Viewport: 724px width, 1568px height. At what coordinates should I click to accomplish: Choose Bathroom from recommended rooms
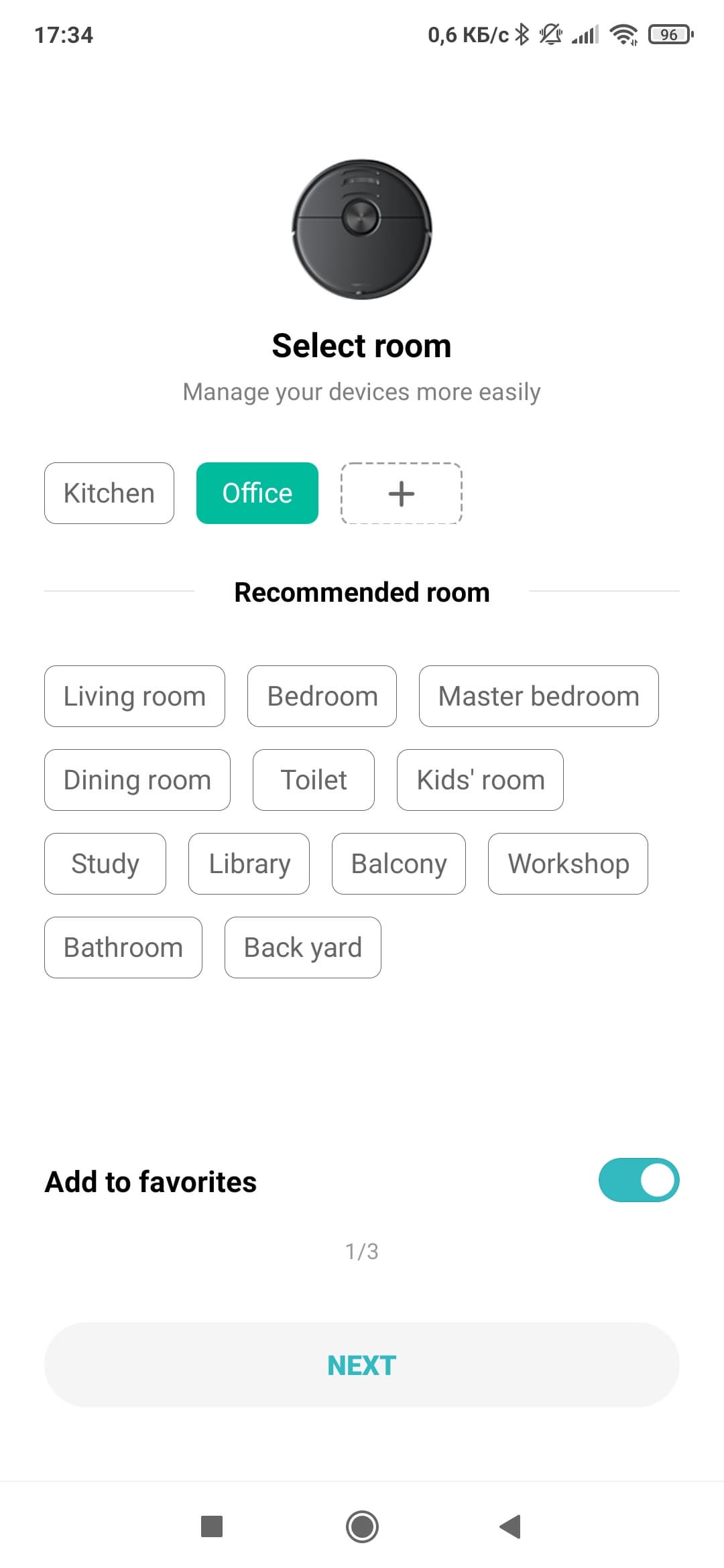pos(123,948)
